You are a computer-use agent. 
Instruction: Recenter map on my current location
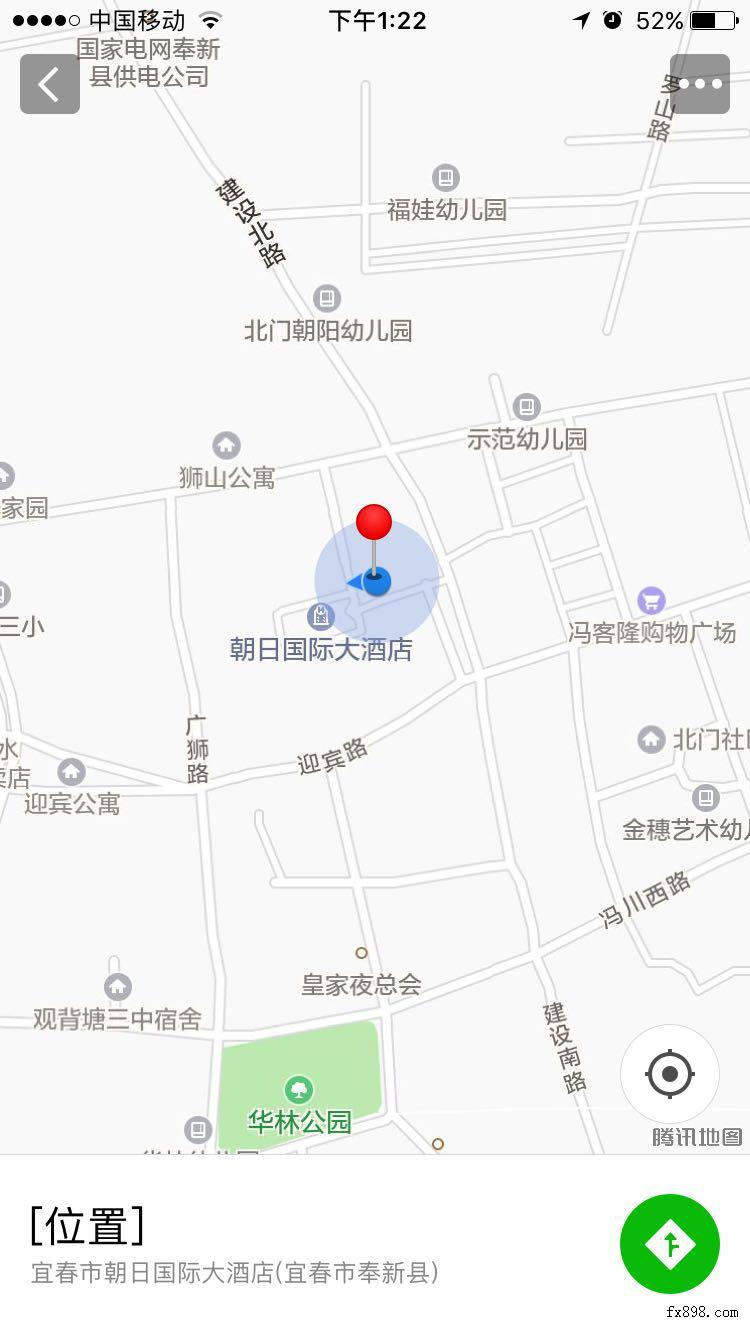[670, 1075]
